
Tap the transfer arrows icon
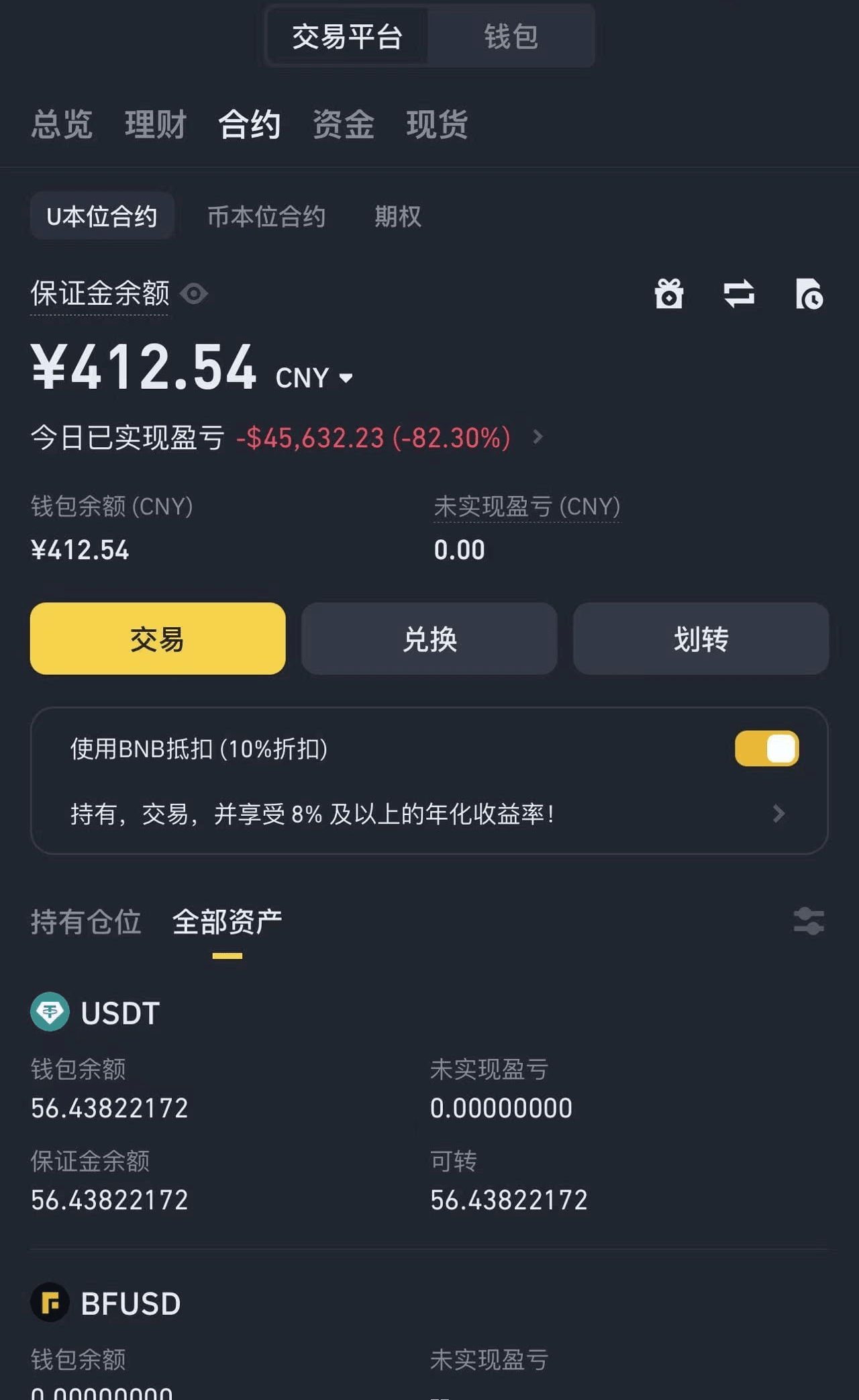click(739, 293)
